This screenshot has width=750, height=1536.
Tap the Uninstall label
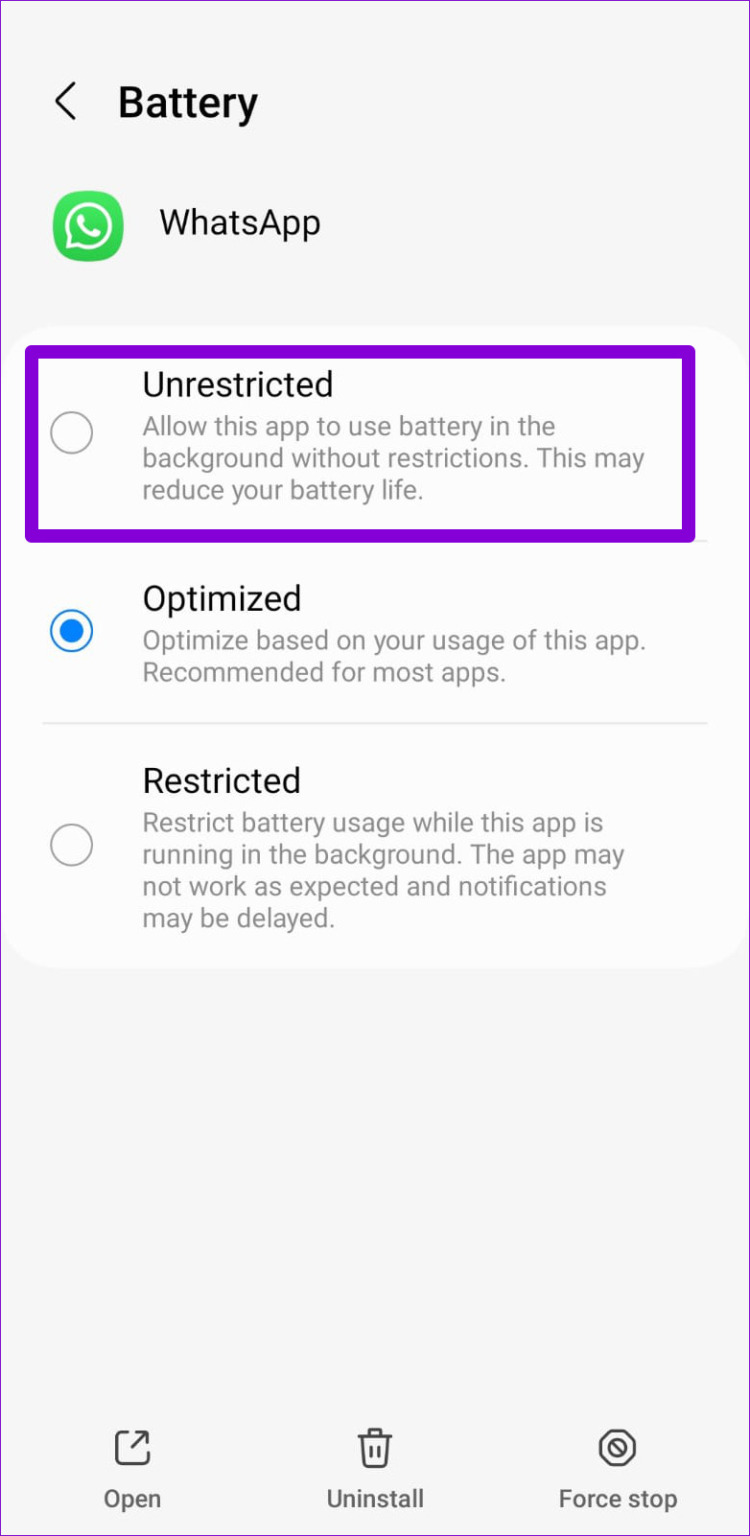[x=374, y=1498]
